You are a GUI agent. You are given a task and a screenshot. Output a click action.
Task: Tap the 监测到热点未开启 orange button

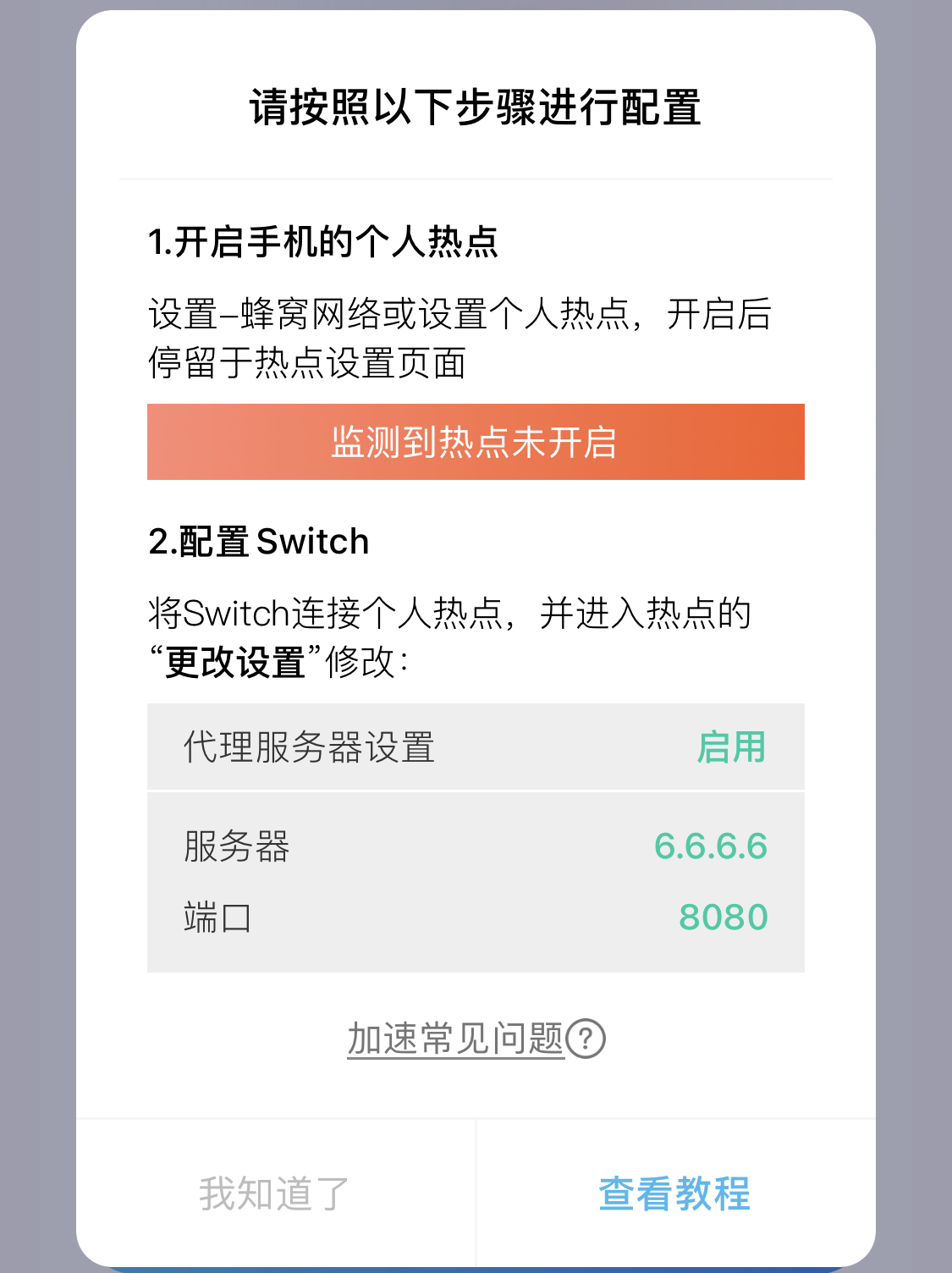[x=476, y=442]
